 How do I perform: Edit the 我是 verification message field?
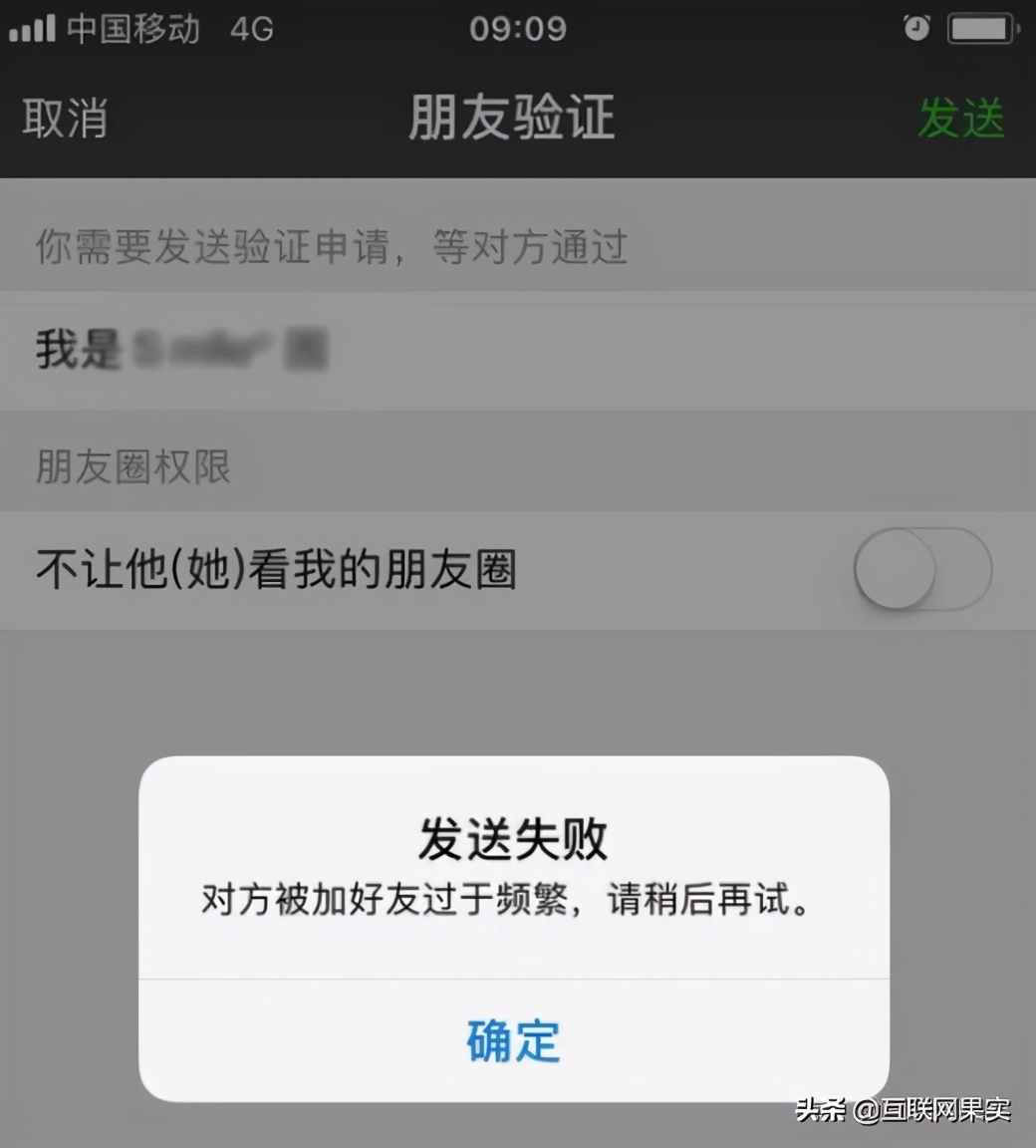point(299,349)
